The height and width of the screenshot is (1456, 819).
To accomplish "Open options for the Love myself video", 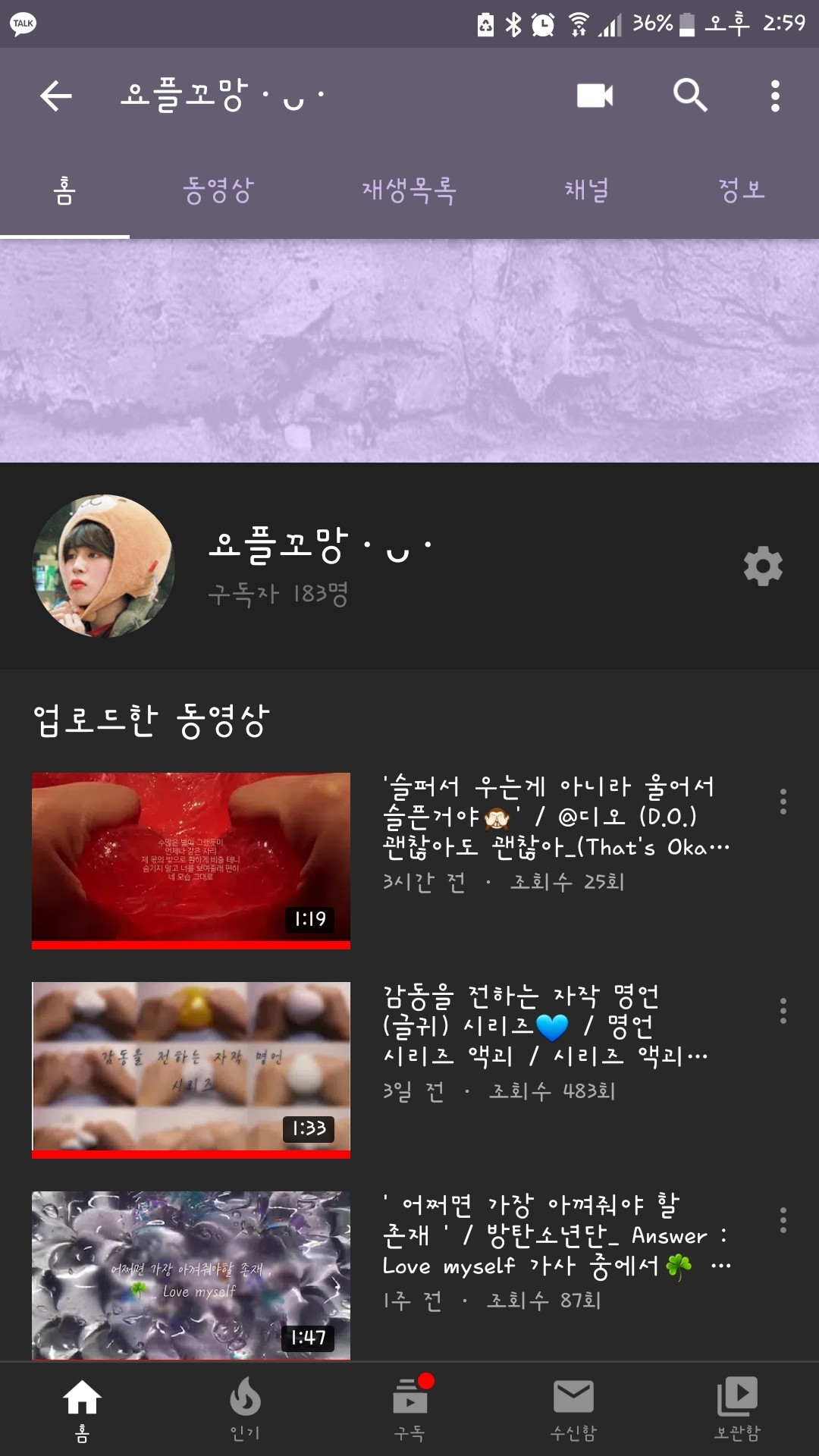I will pyautogui.click(x=783, y=1220).
